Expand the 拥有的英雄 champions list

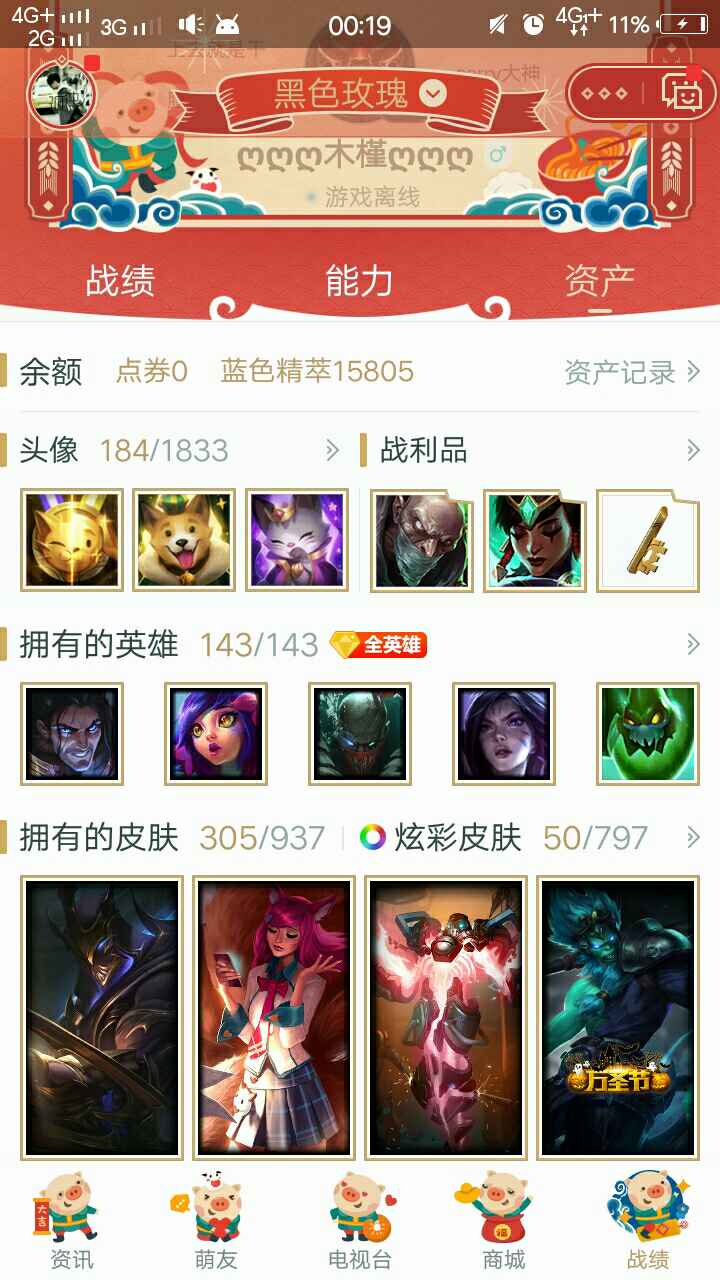point(693,645)
